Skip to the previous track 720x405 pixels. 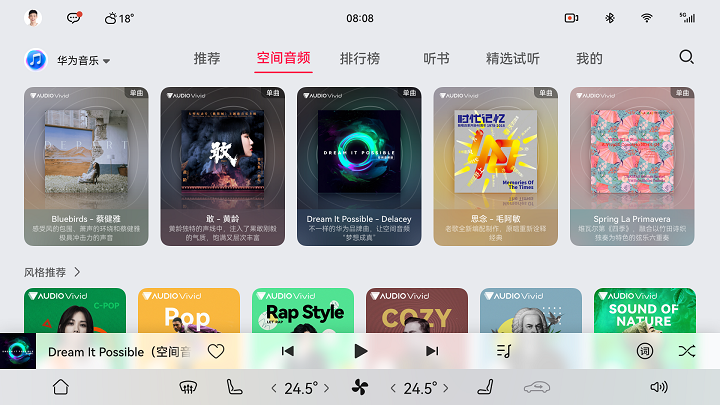(287, 351)
